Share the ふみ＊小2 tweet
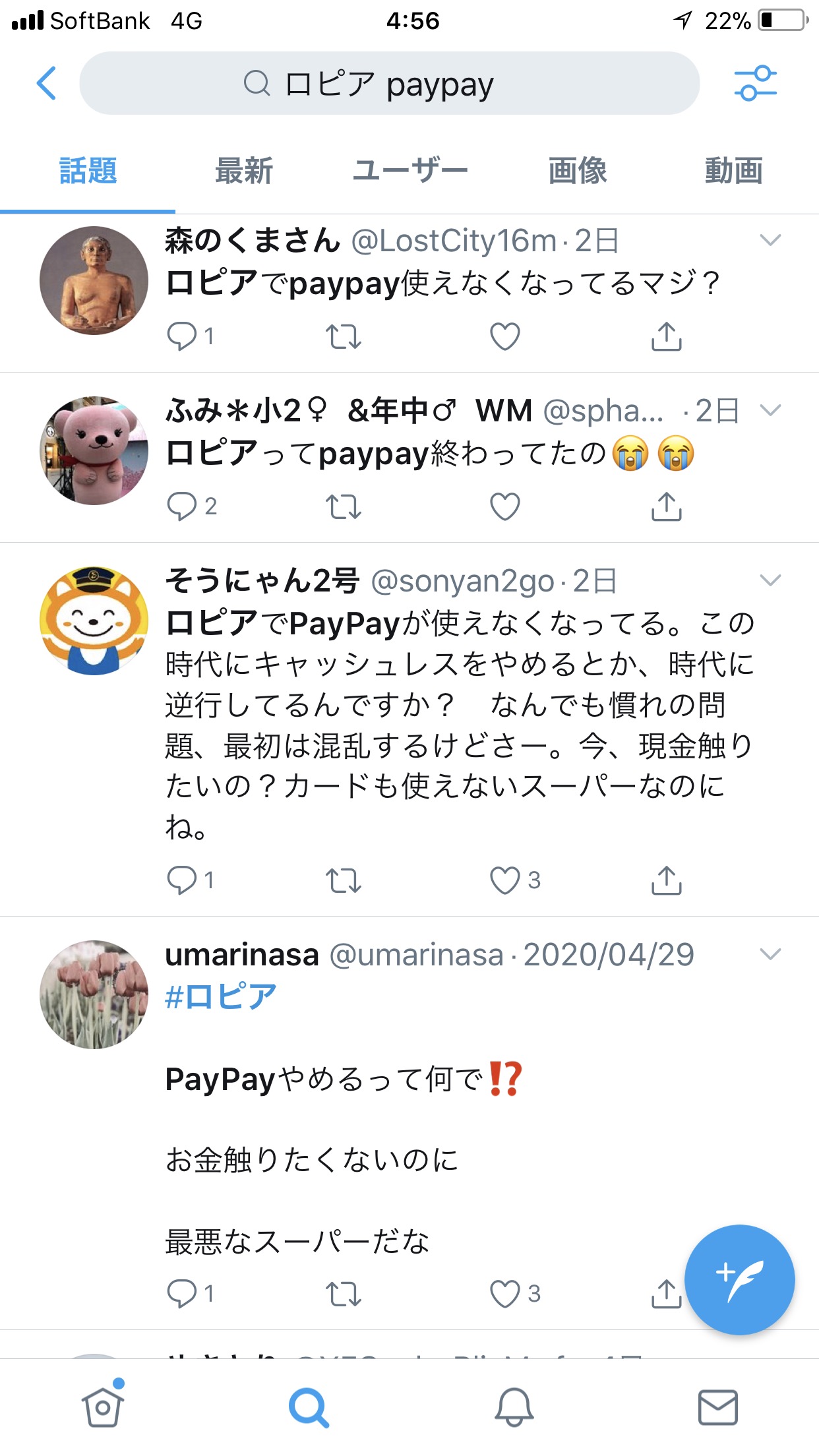 click(x=666, y=506)
